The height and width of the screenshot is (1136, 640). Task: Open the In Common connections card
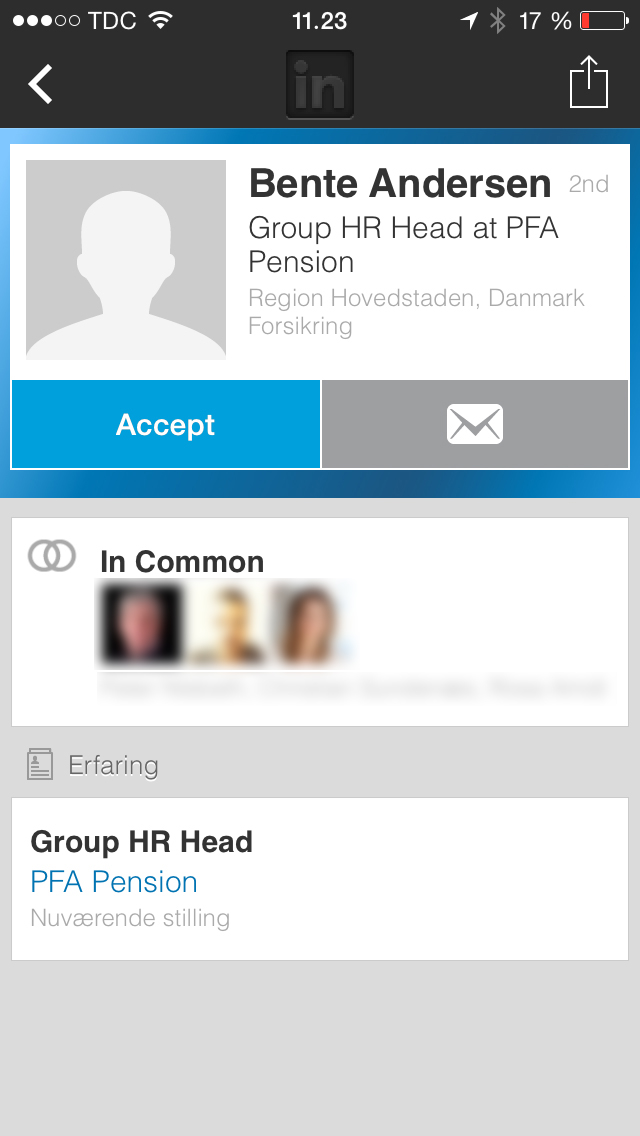[x=320, y=621]
